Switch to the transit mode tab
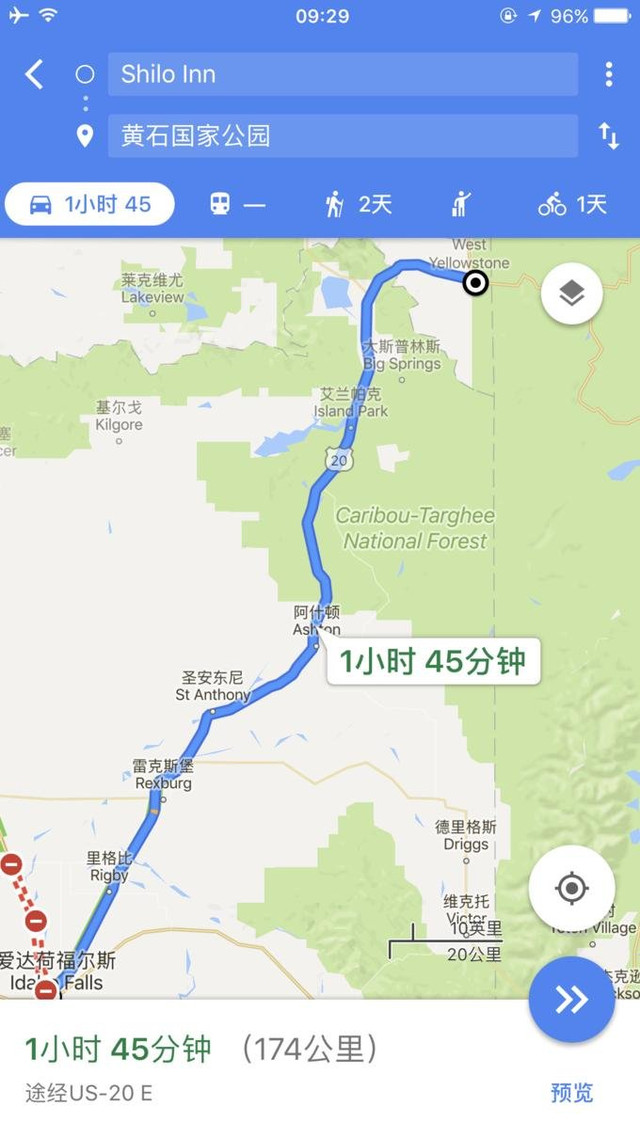The image size is (640, 1137). [238, 205]
